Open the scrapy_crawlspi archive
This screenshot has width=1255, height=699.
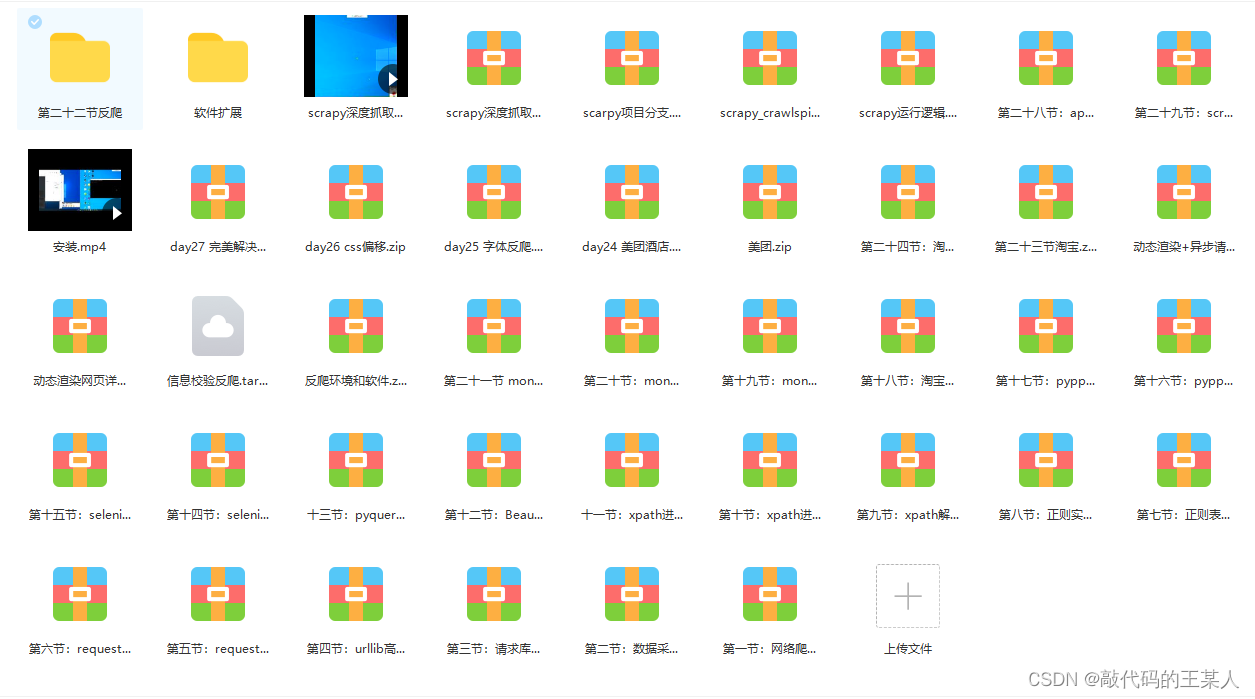(770, 58)
